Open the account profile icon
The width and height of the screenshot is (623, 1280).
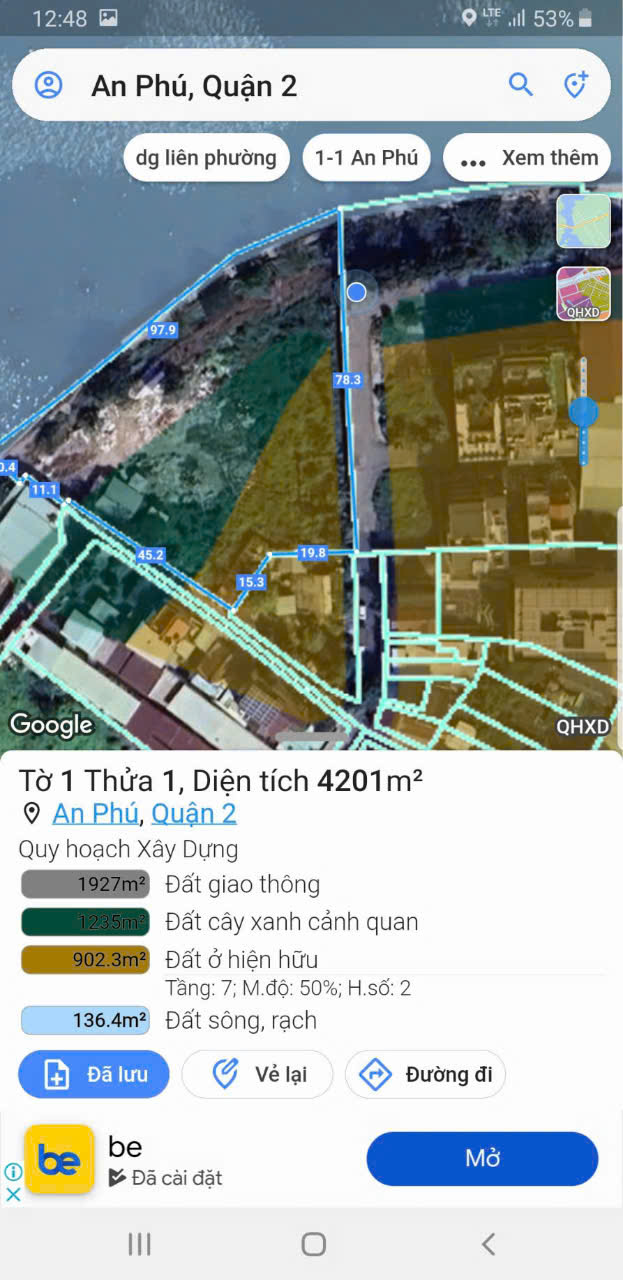point(48,85)
